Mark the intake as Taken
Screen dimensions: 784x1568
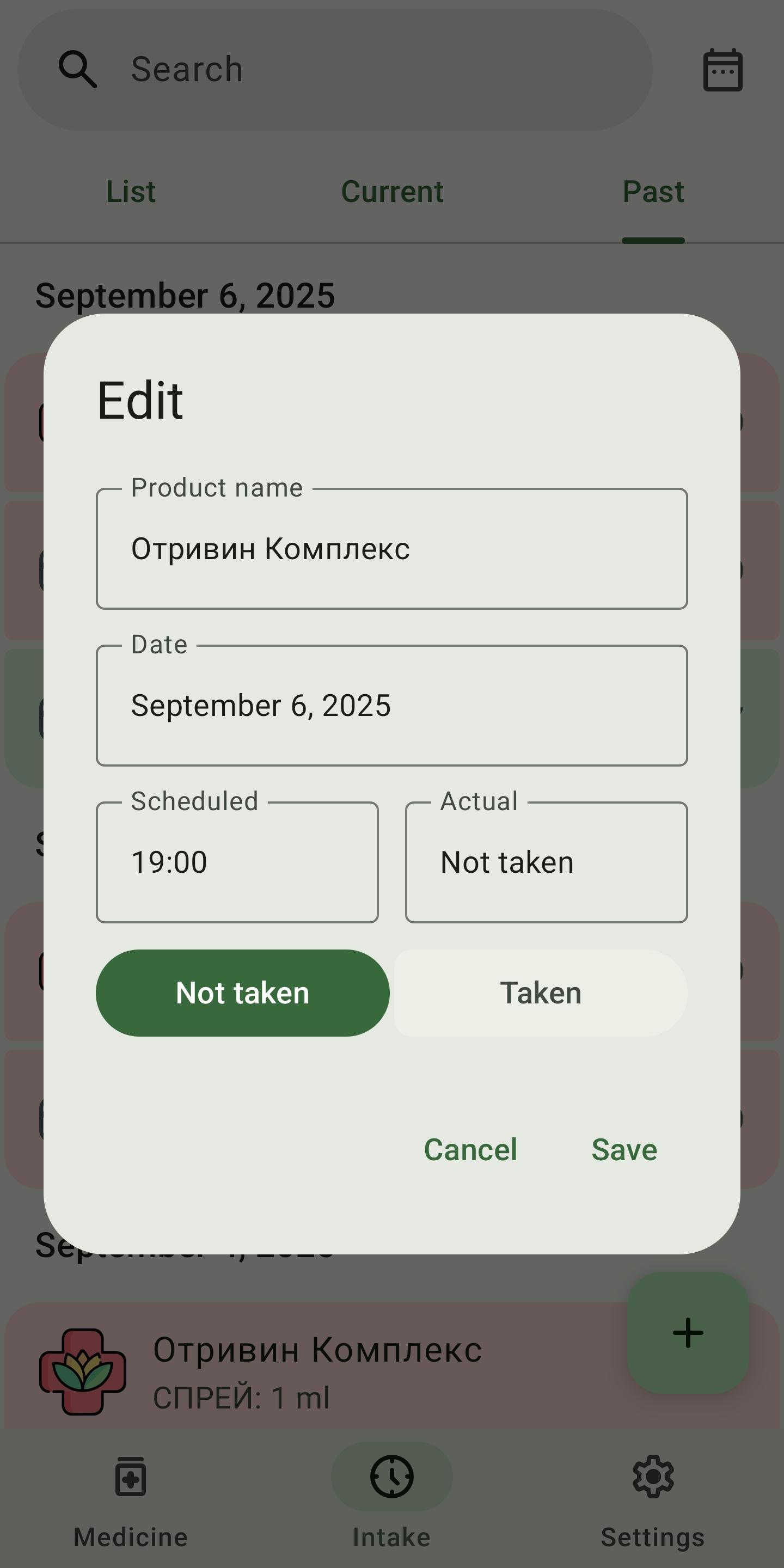[541, 993]
